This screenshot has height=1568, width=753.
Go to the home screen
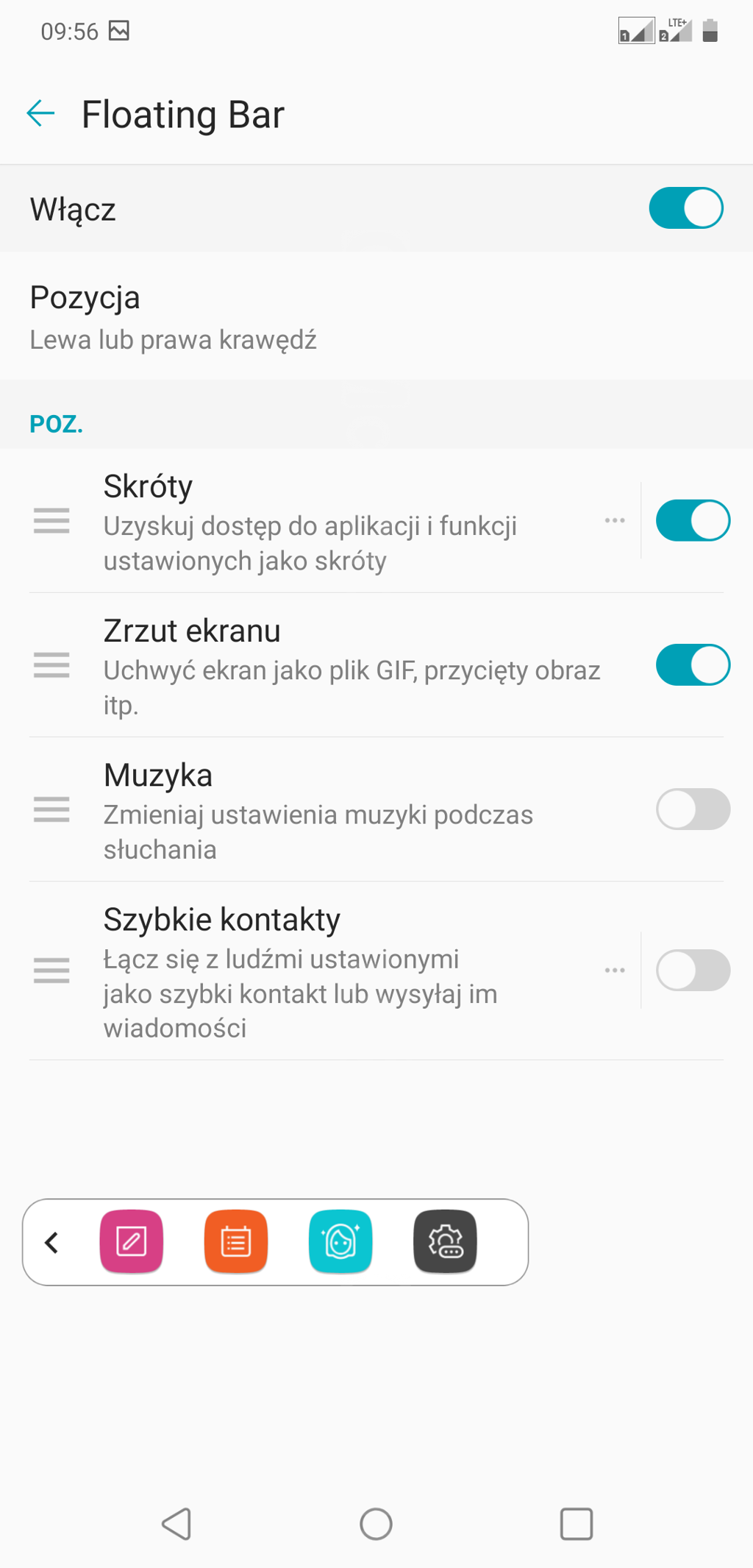376,1524
